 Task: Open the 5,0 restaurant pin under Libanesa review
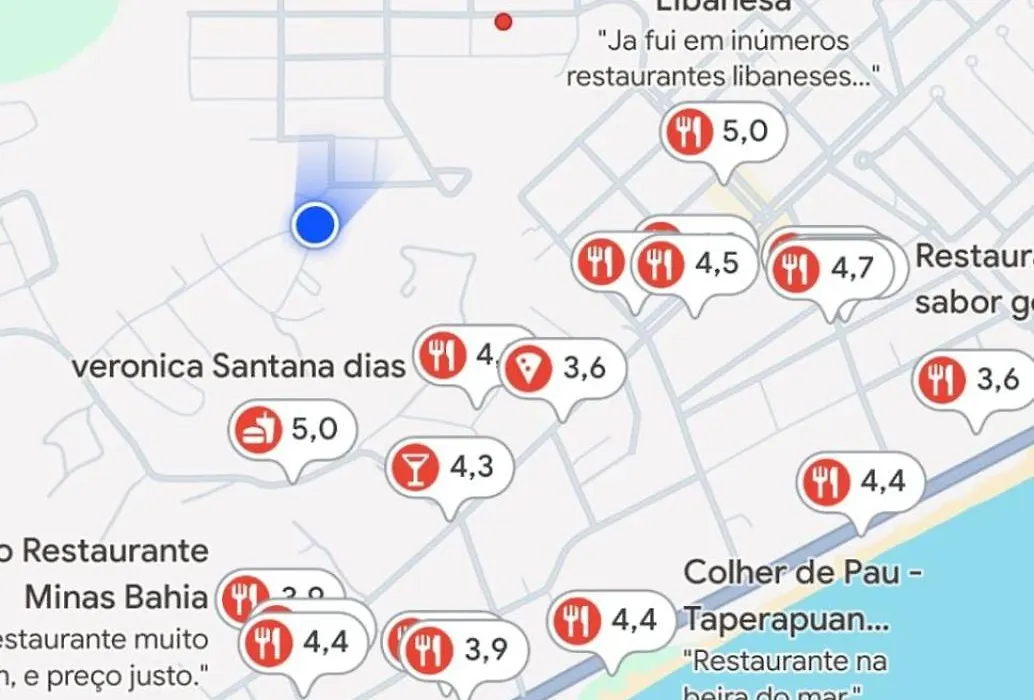coord(724,132)
